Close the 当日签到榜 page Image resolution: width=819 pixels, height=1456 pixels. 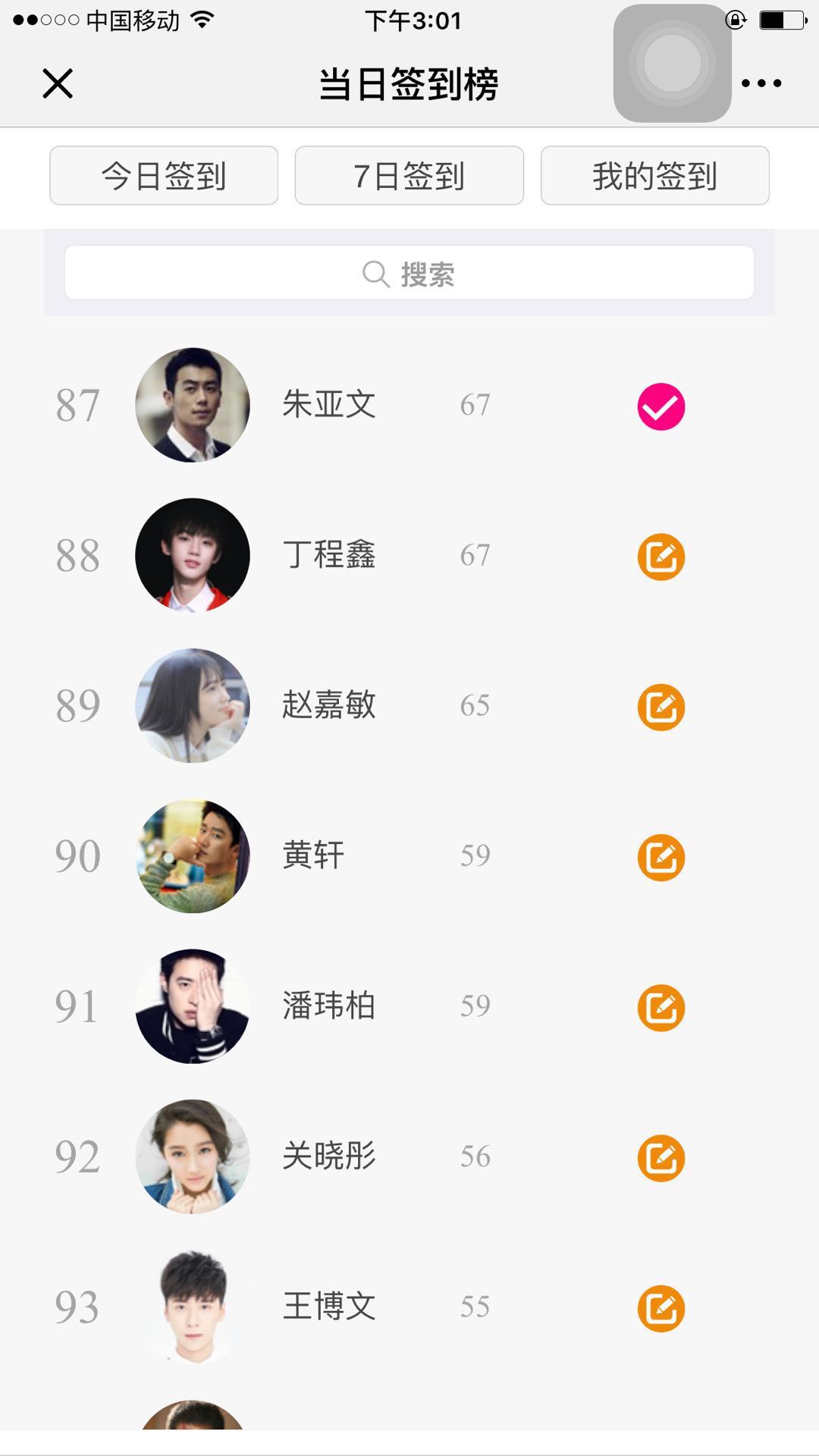pos(58,83)
